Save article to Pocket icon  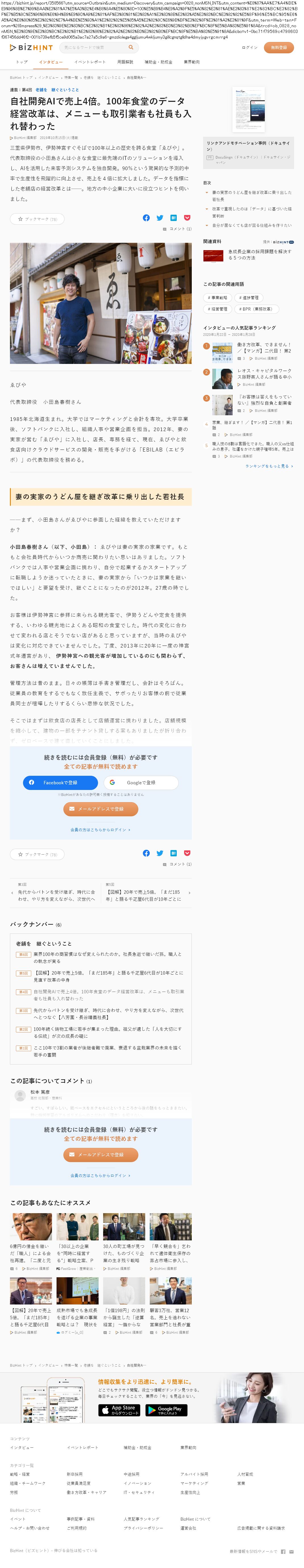point(187,218)
